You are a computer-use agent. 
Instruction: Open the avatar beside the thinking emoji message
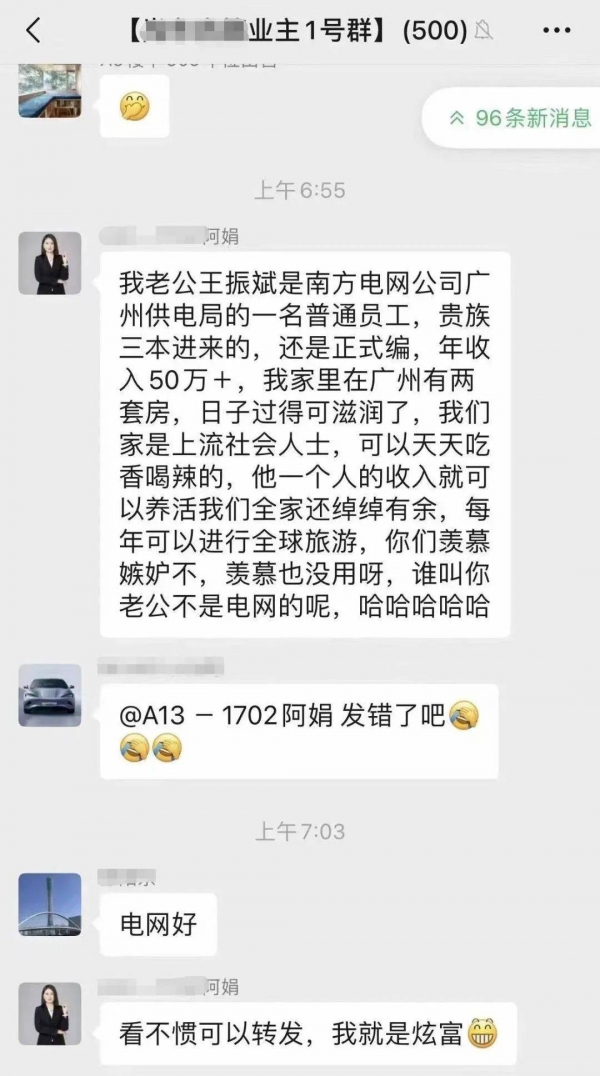[50, 90]
